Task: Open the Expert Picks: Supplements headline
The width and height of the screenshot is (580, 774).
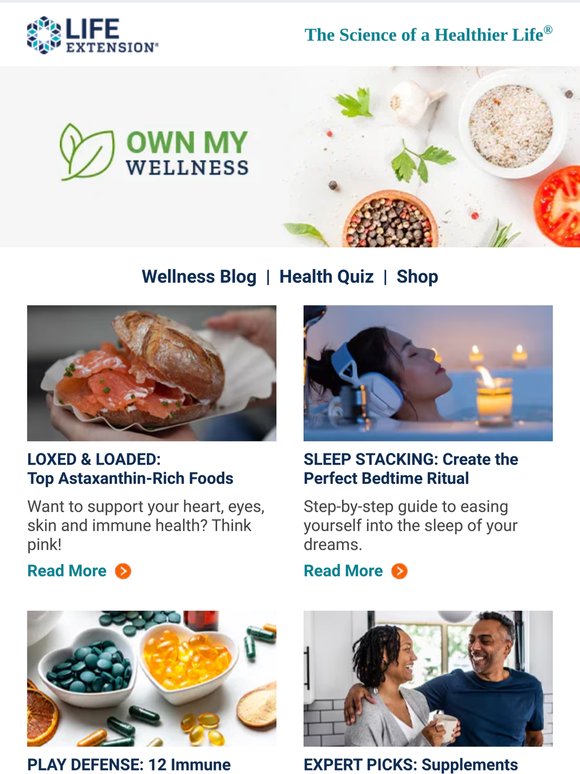Action: [x=411, y=765]
